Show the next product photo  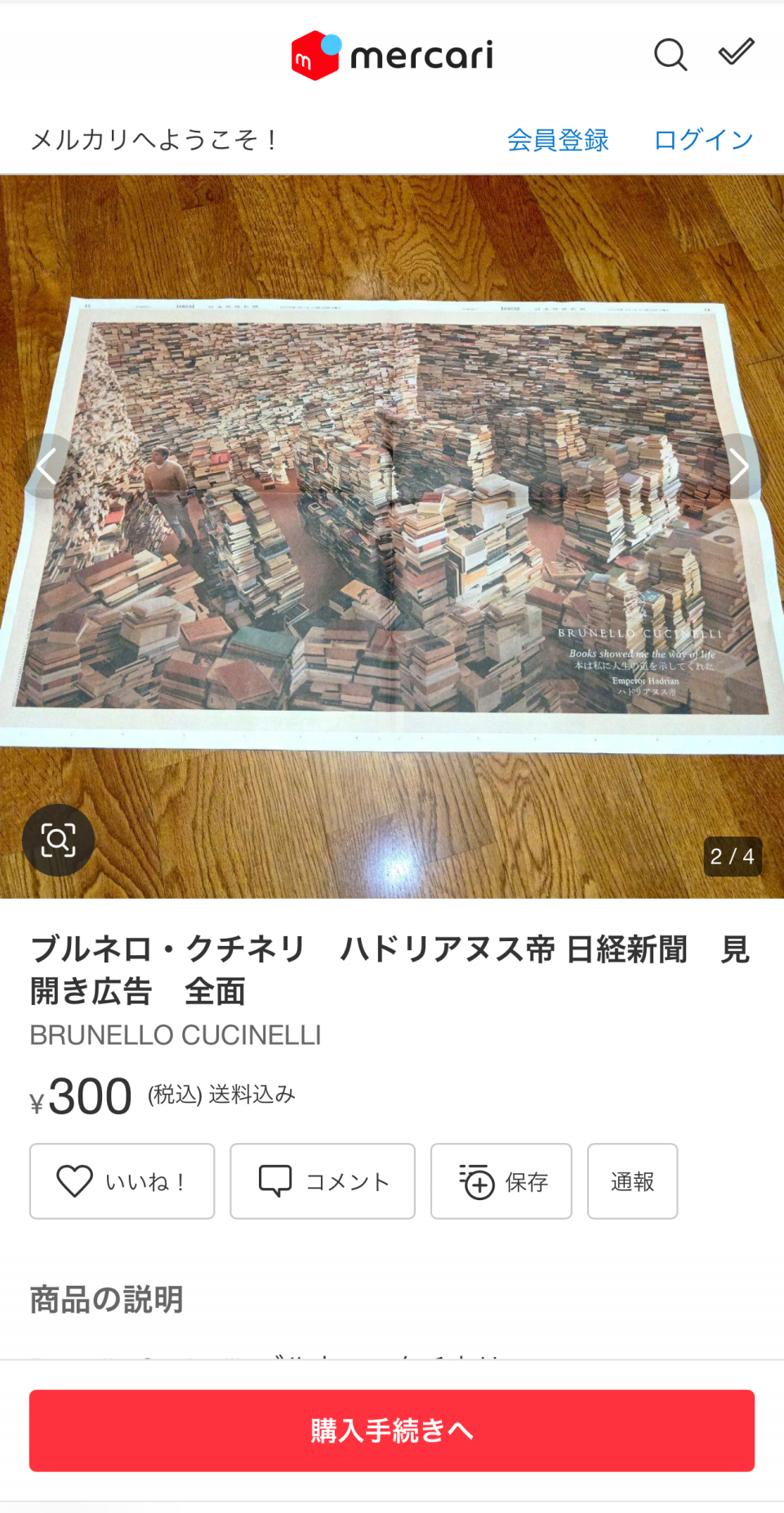[x=737, y=466]
